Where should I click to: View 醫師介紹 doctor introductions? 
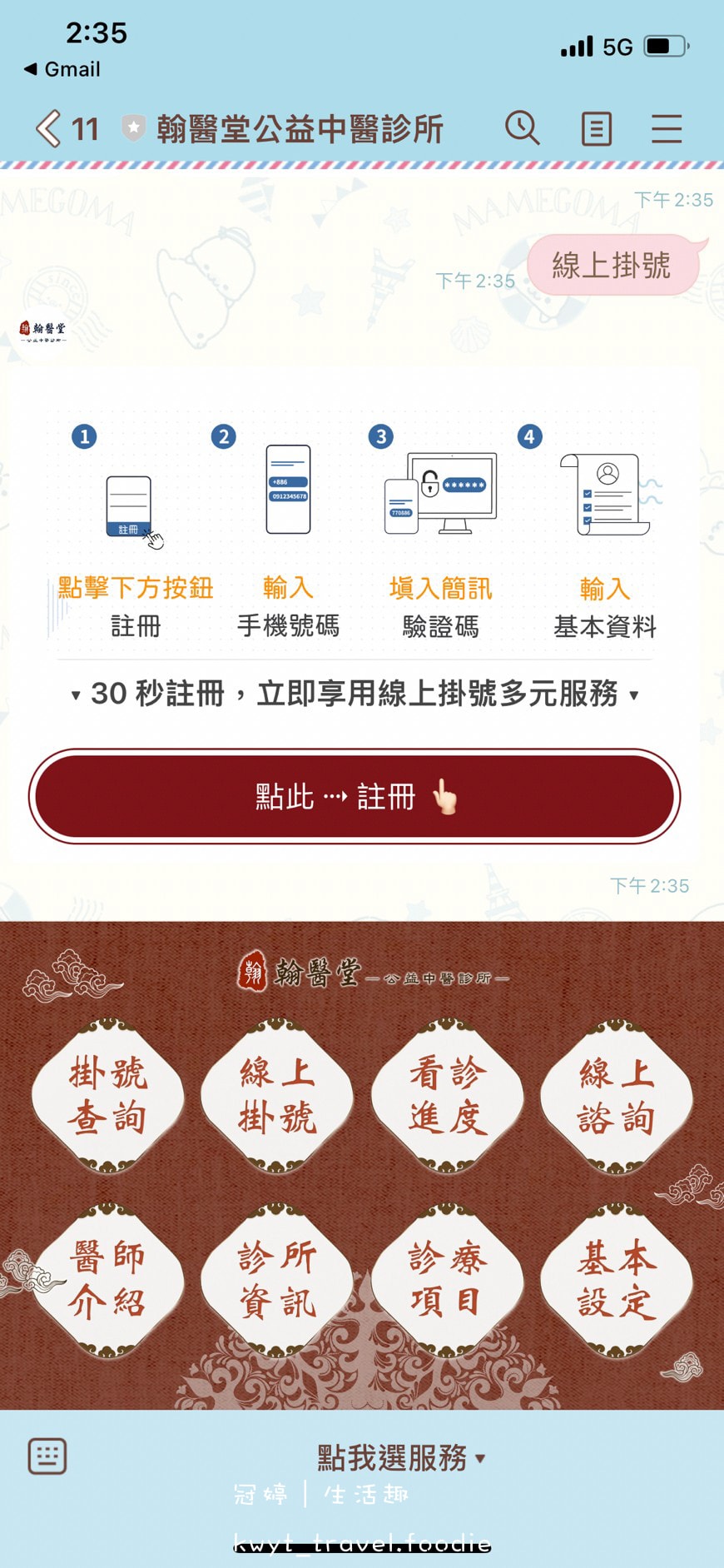tap(107, 1278)
